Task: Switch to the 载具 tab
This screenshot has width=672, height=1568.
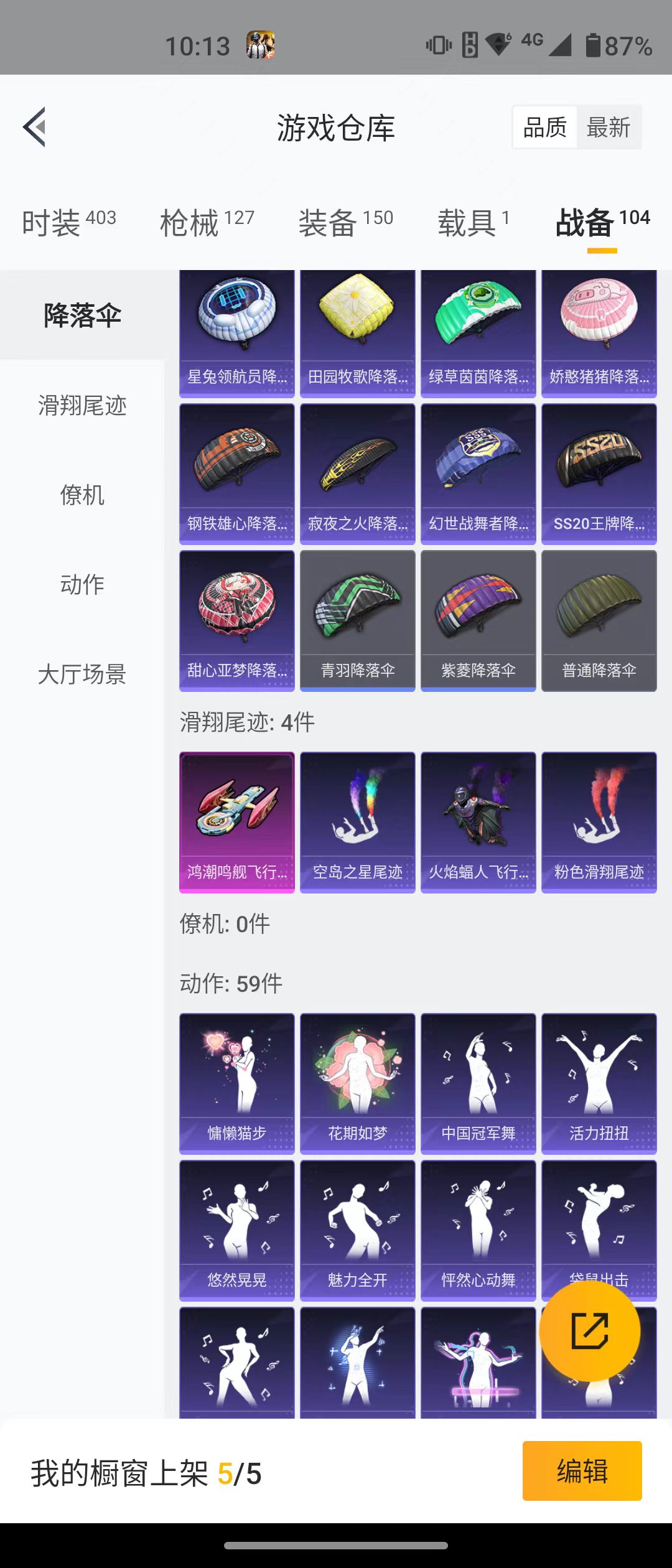Action: tap(473, 222)
